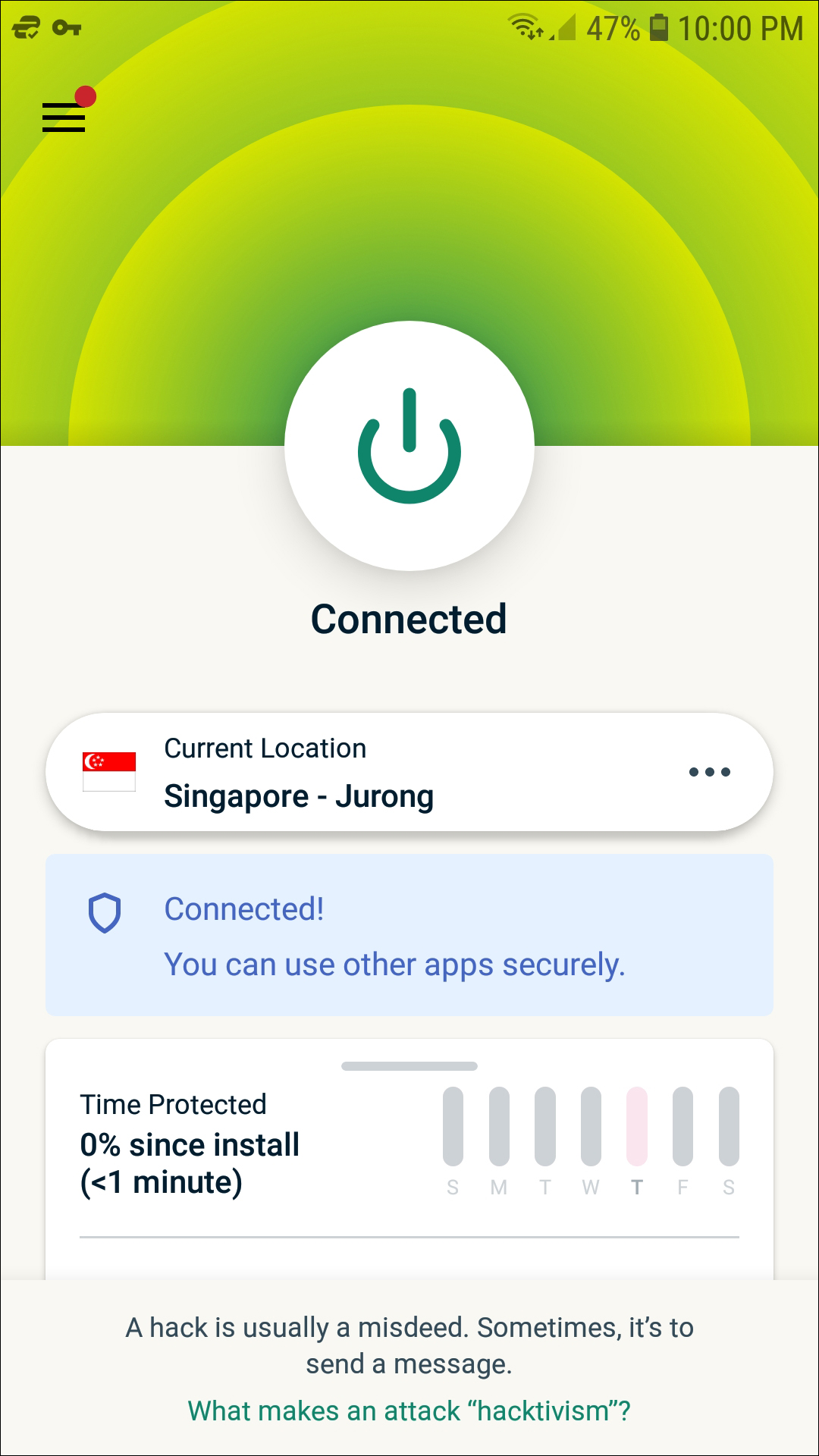Open the hamburger menu
819x1456 pixels.
point(64,118)
